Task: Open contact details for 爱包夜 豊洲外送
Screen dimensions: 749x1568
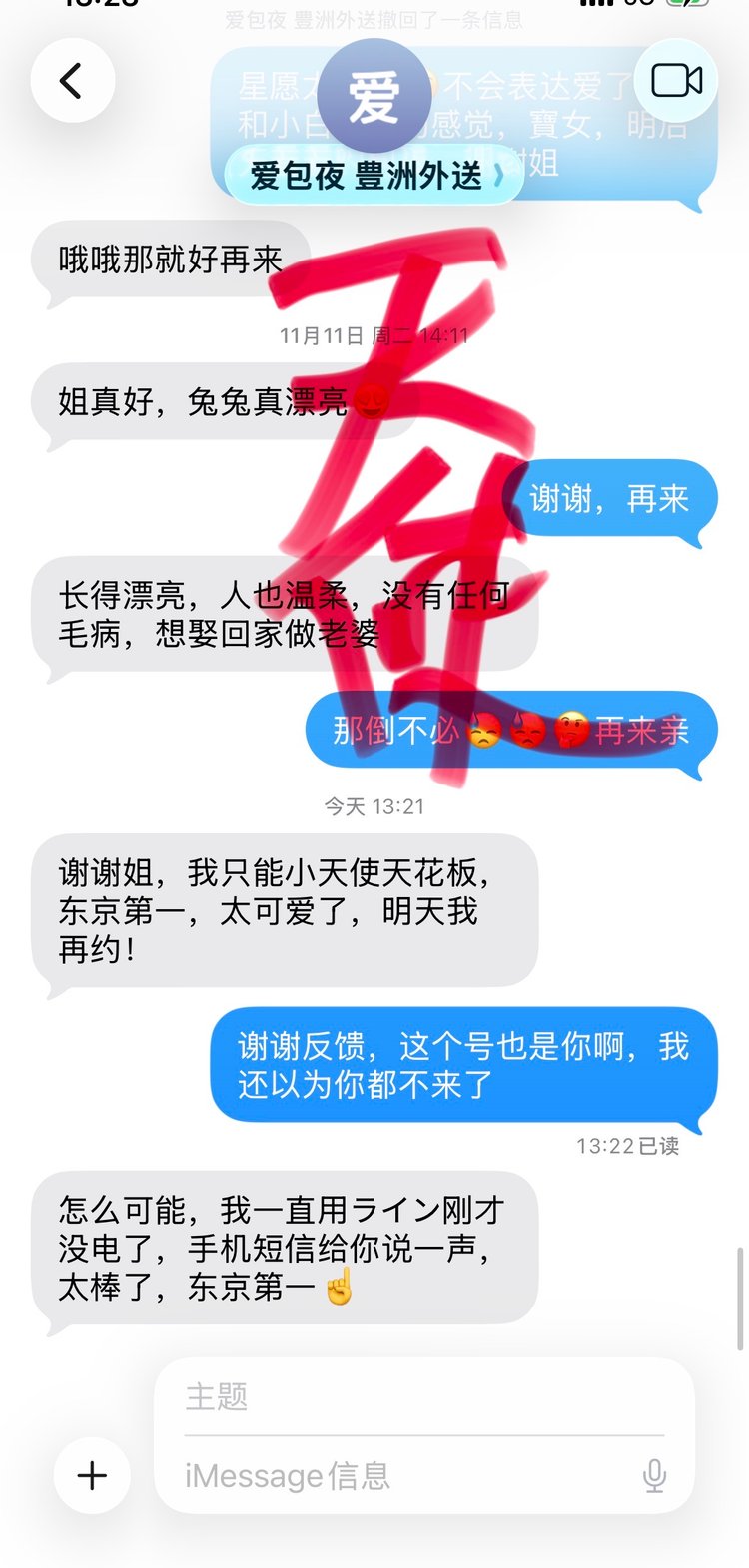Action: tap(372, 176)
